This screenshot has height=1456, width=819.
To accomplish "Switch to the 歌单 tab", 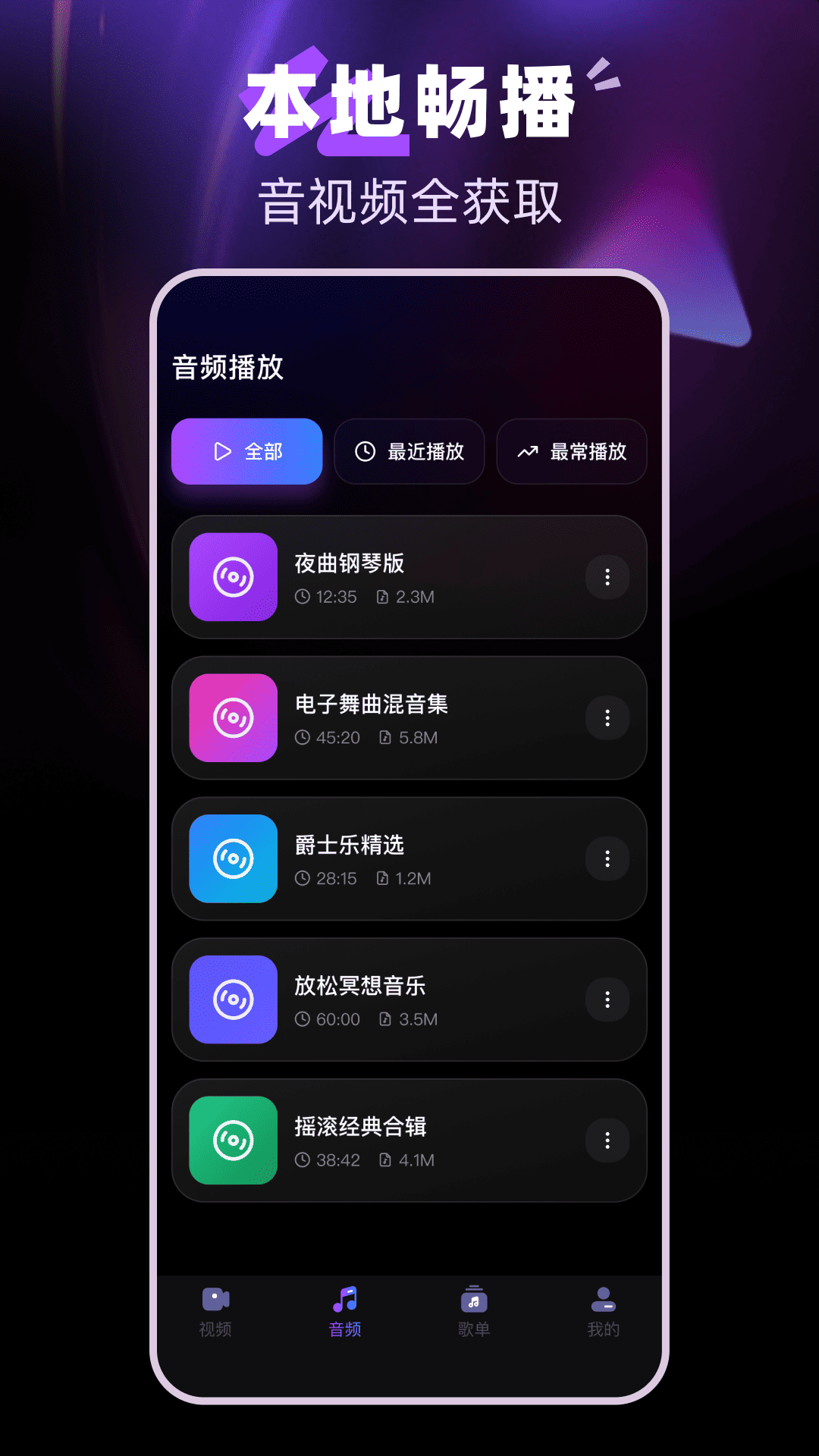I will click(x=473, y=1308).
